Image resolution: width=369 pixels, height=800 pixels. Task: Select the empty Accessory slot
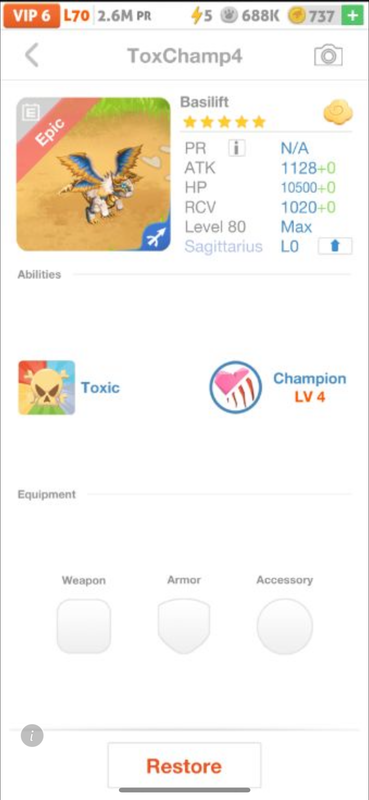coord(285,626)
